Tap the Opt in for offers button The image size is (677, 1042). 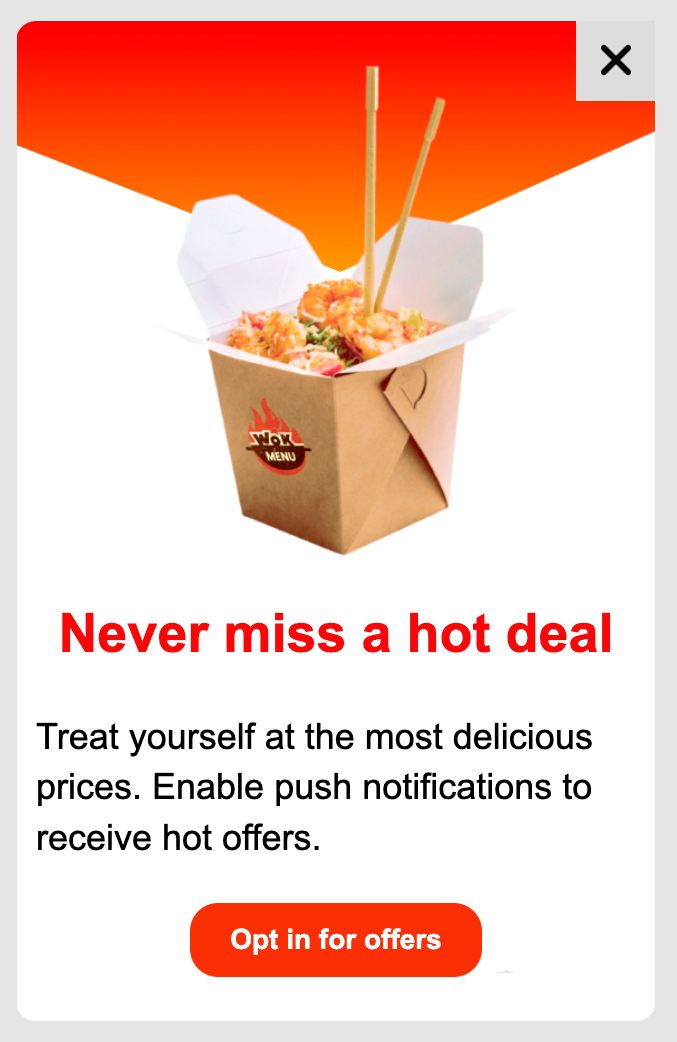(x=336, y=940)
